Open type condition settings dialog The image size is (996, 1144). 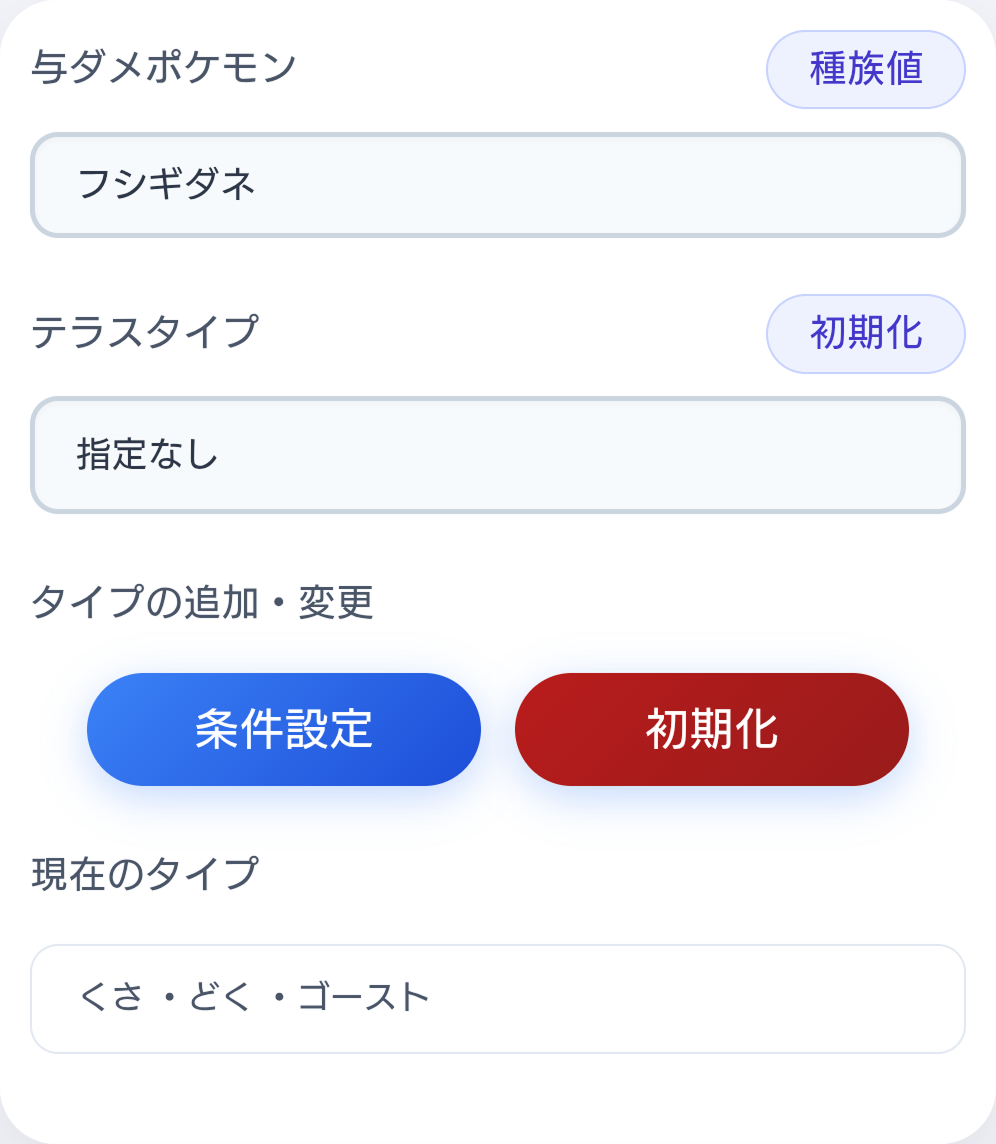[x=283, y=728]
